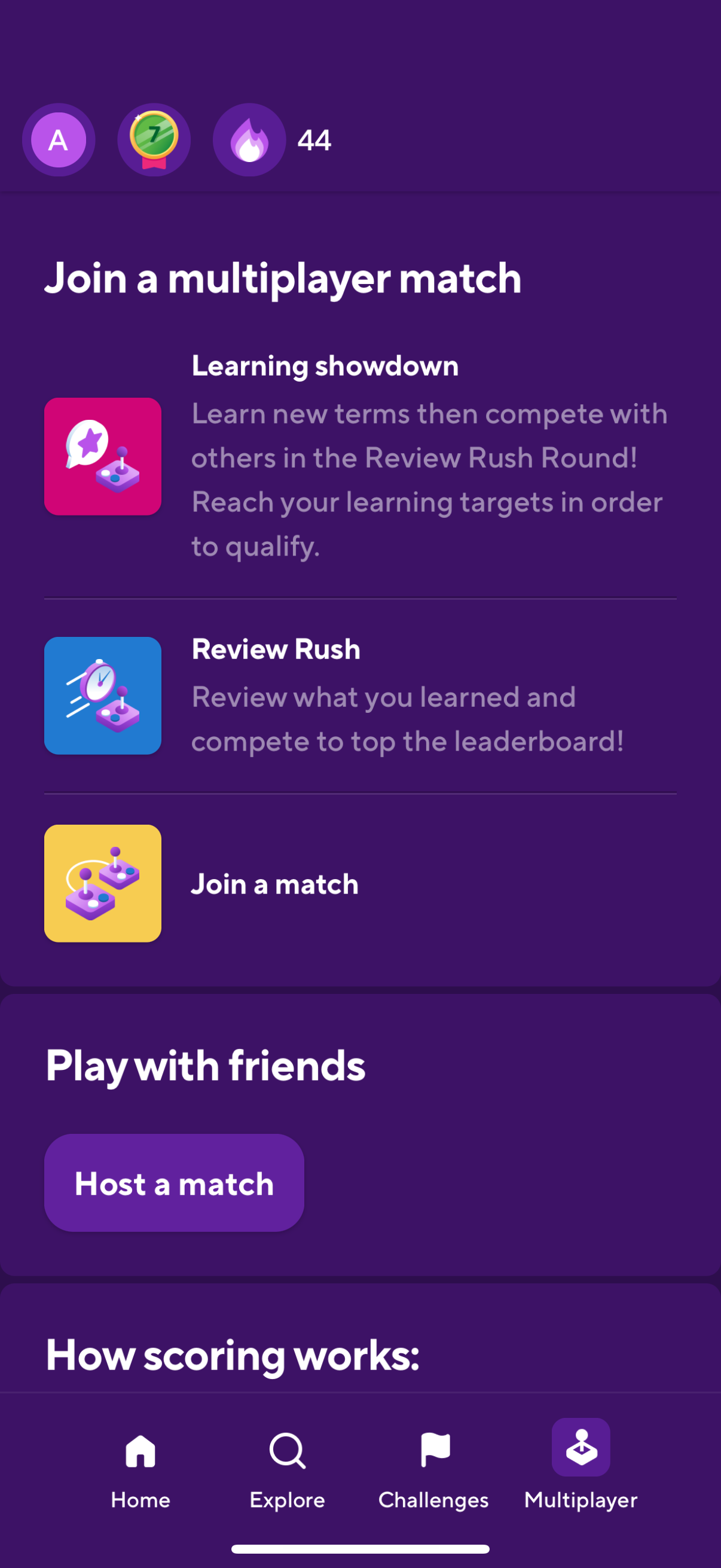721x1568 pixels.
Task: Choose the Review Rush mode
Action: pyautogui.click(x=360, y=695)
